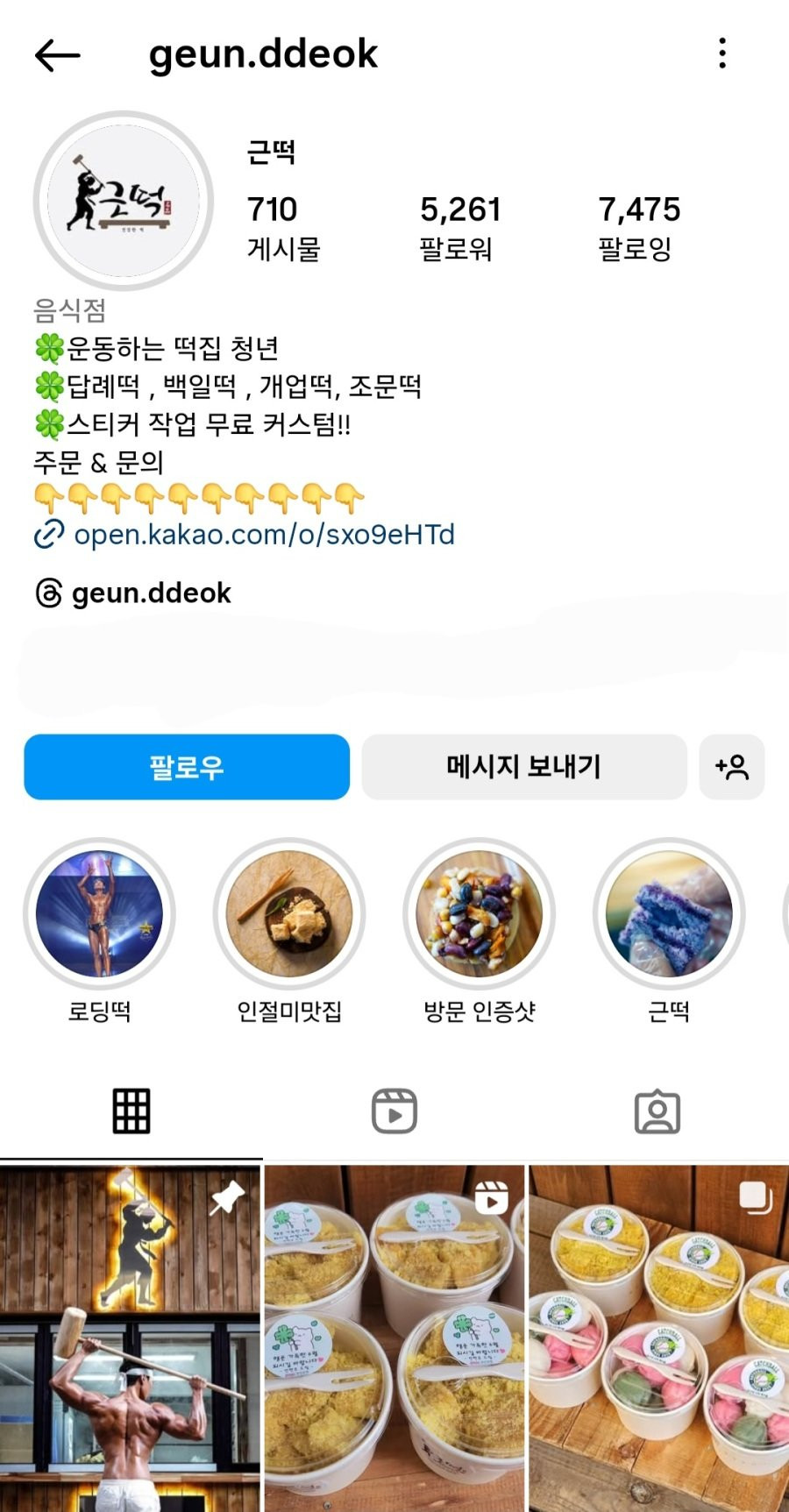View the 방문 인증샷 highlight
789x1512 pixels.
pos(480,913)
